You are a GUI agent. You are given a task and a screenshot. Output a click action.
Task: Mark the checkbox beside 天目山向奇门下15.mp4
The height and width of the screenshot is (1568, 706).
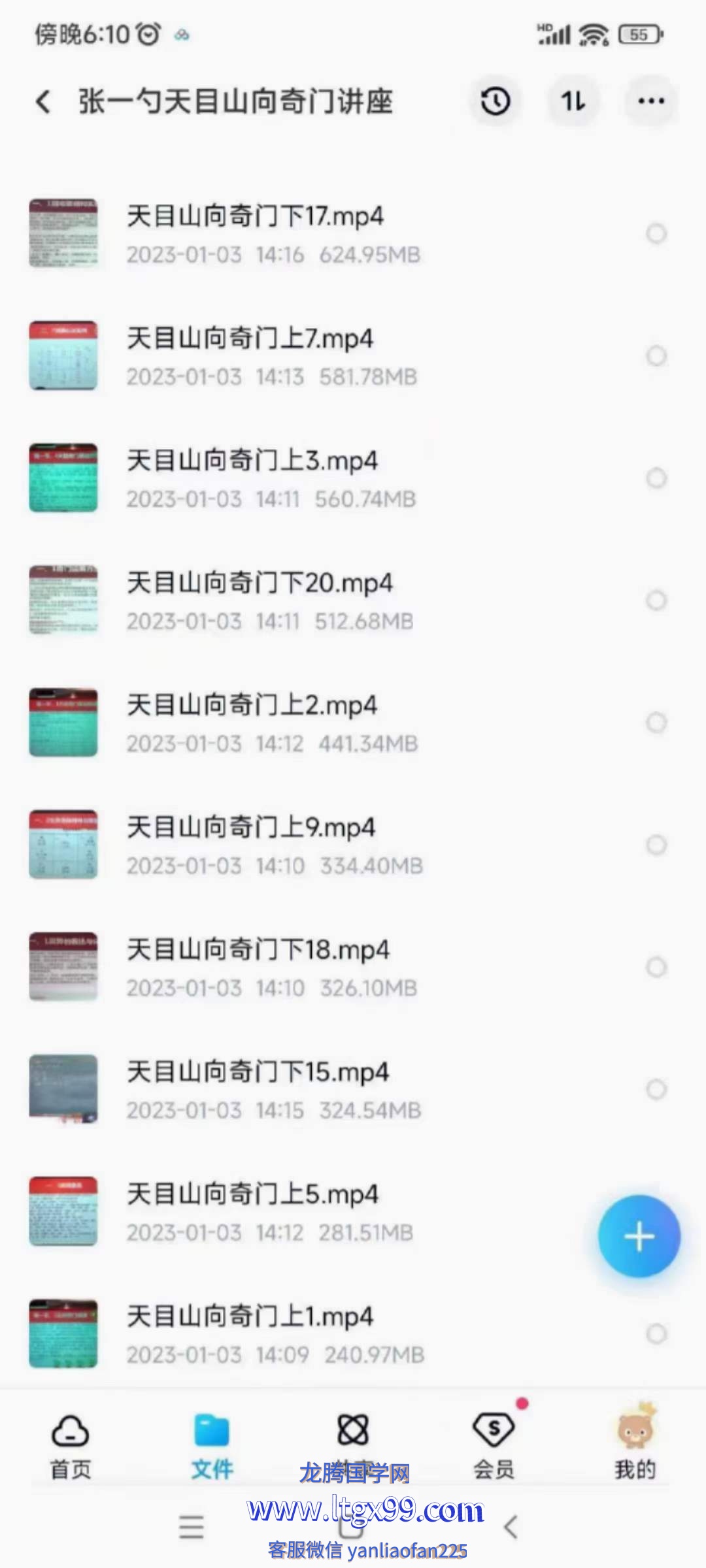[x=656, y=1089]
